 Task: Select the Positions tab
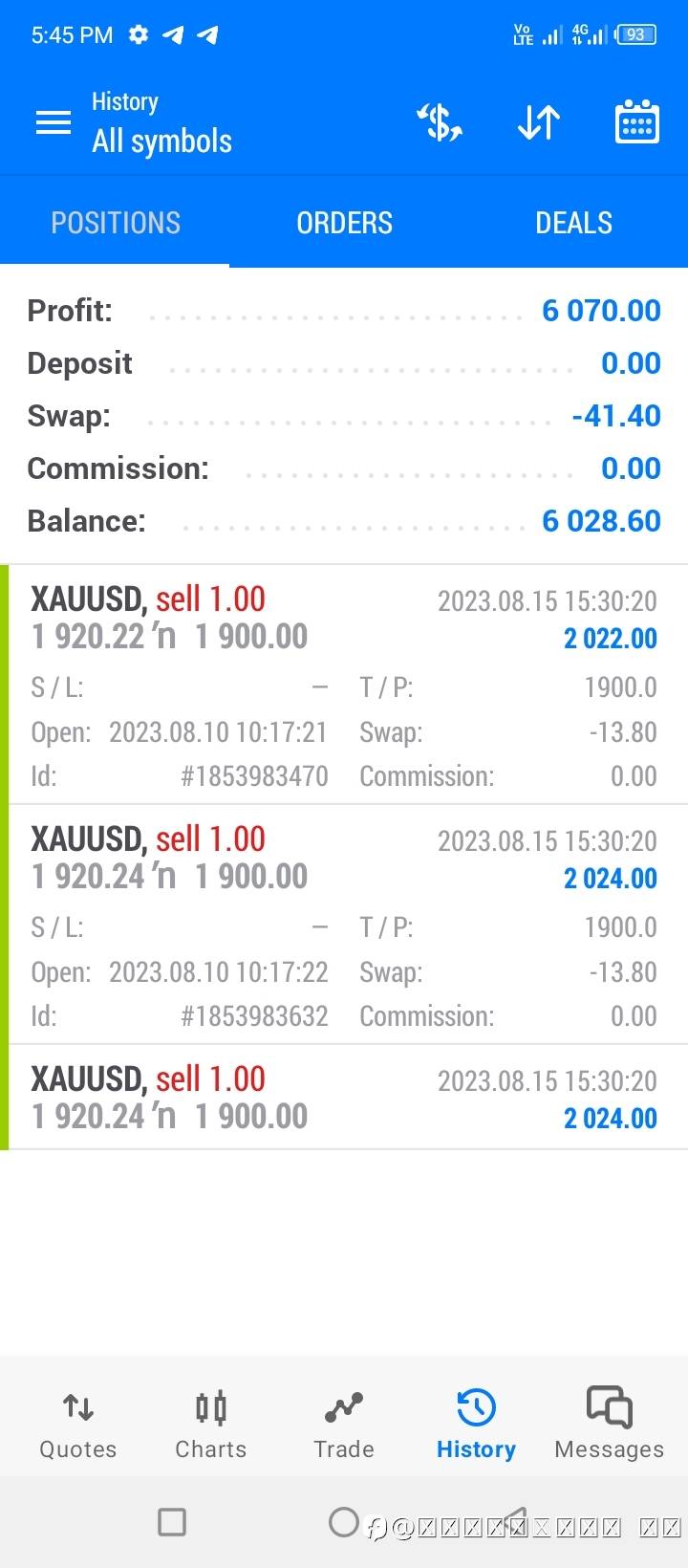[115, 223]
